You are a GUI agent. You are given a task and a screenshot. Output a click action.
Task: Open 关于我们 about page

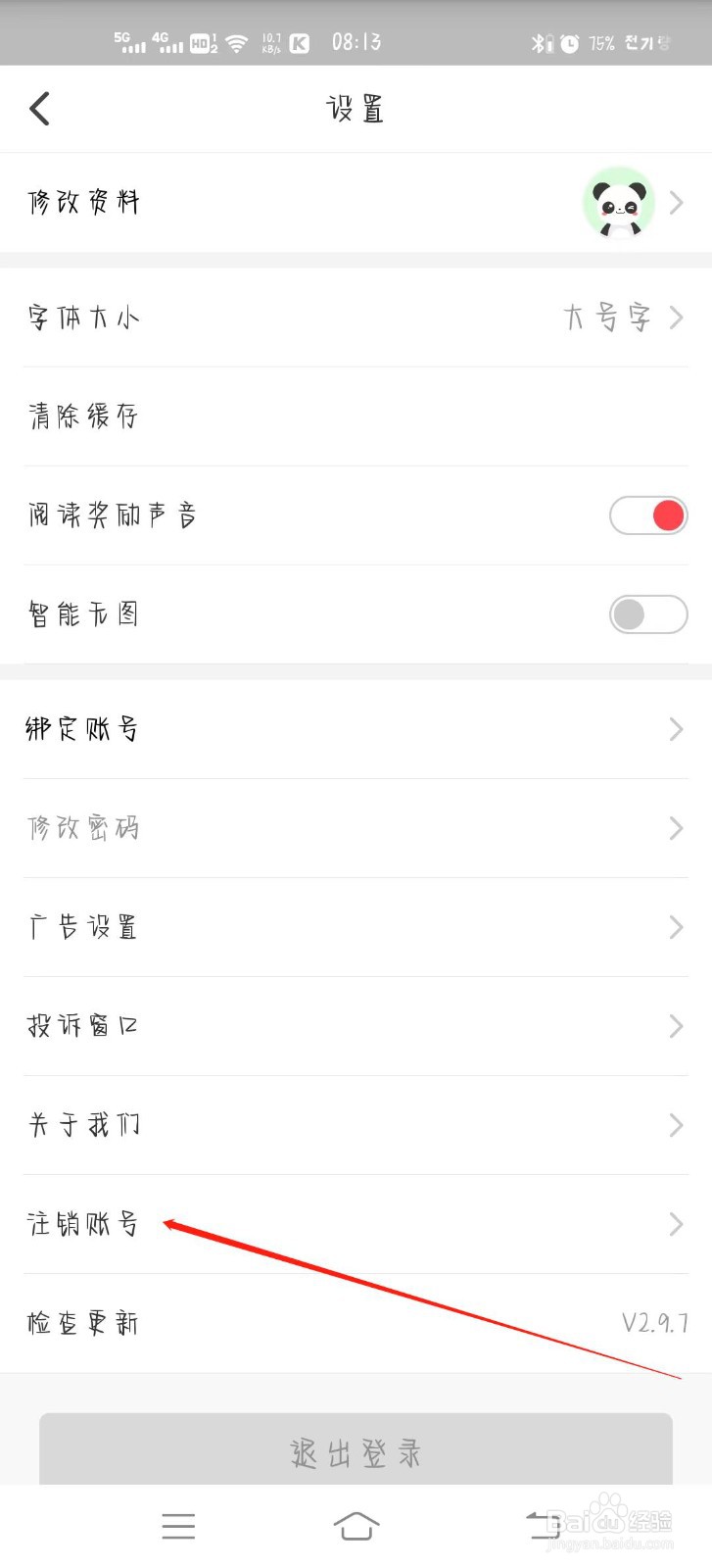pyautogui.click(x=356, y=1125)
